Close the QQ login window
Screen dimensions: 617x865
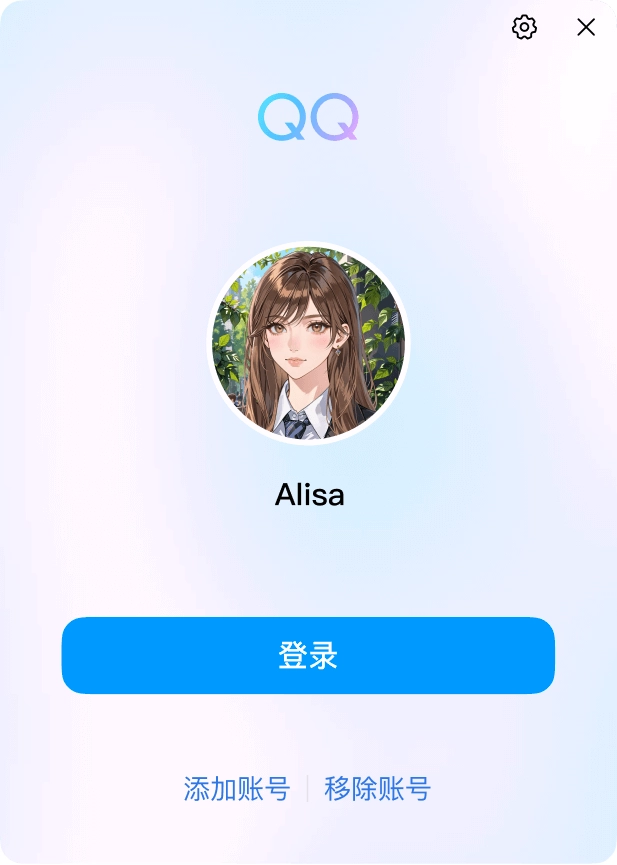coord(586,27)
